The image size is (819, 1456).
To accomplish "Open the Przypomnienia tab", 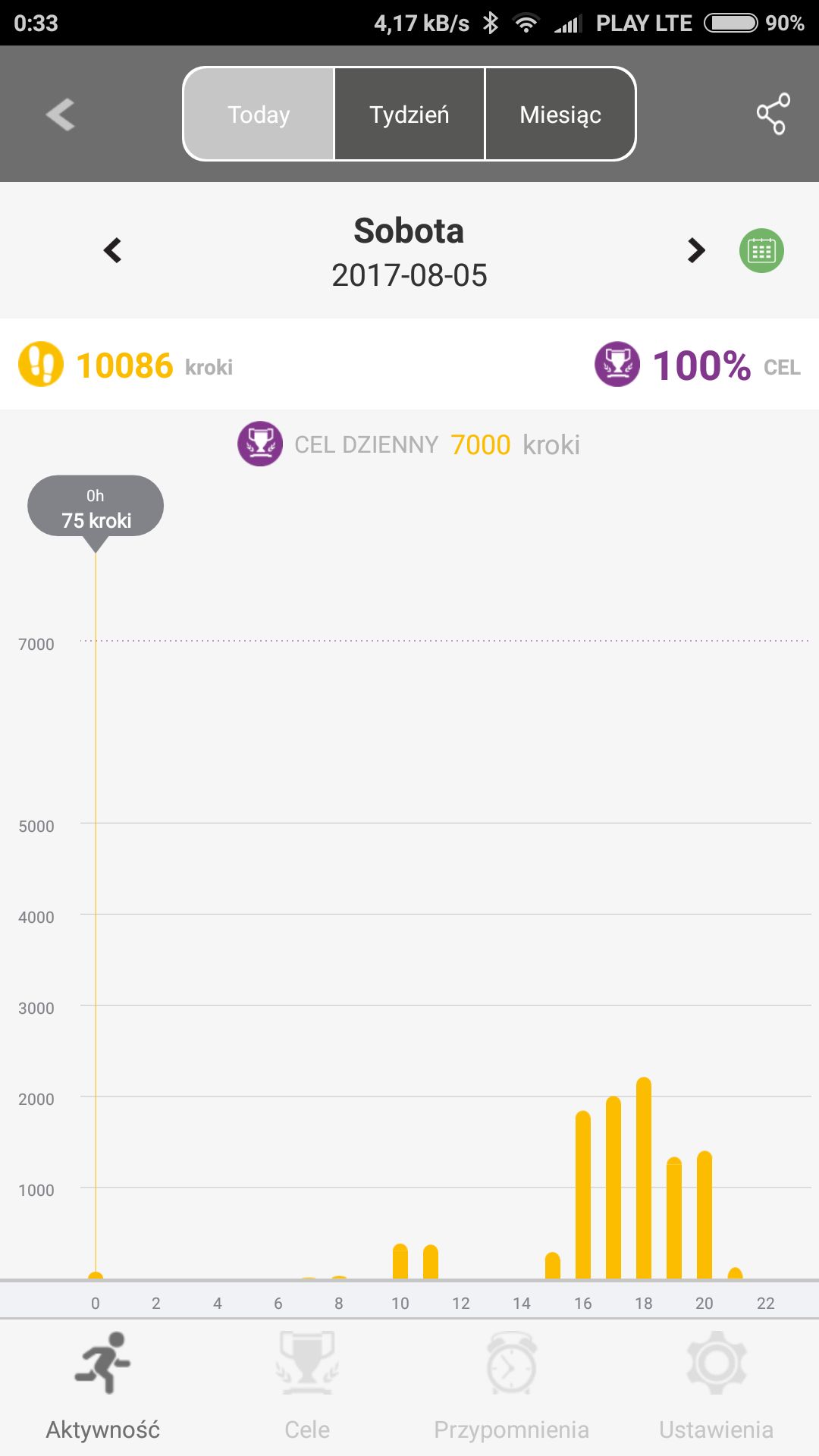I will pyautogui.click(x=512, y=1386).
